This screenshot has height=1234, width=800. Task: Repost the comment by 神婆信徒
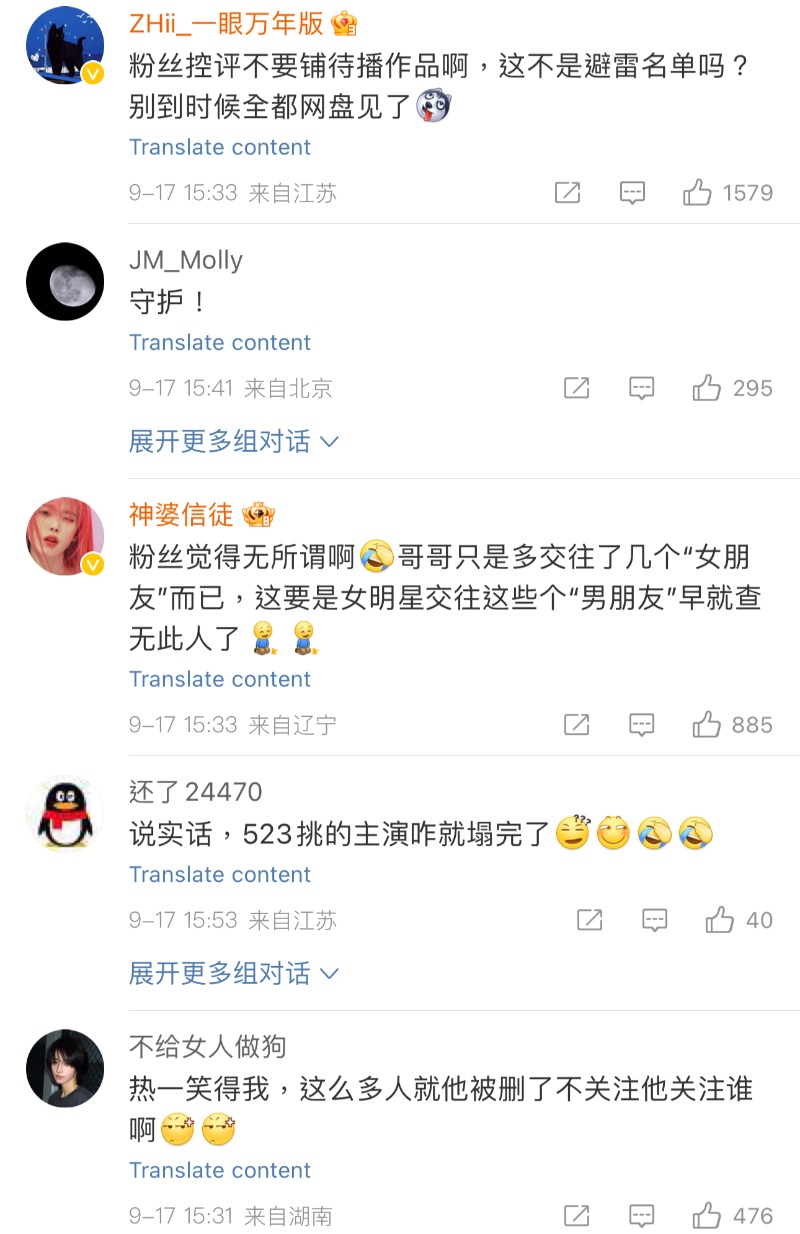coord(576,725)
